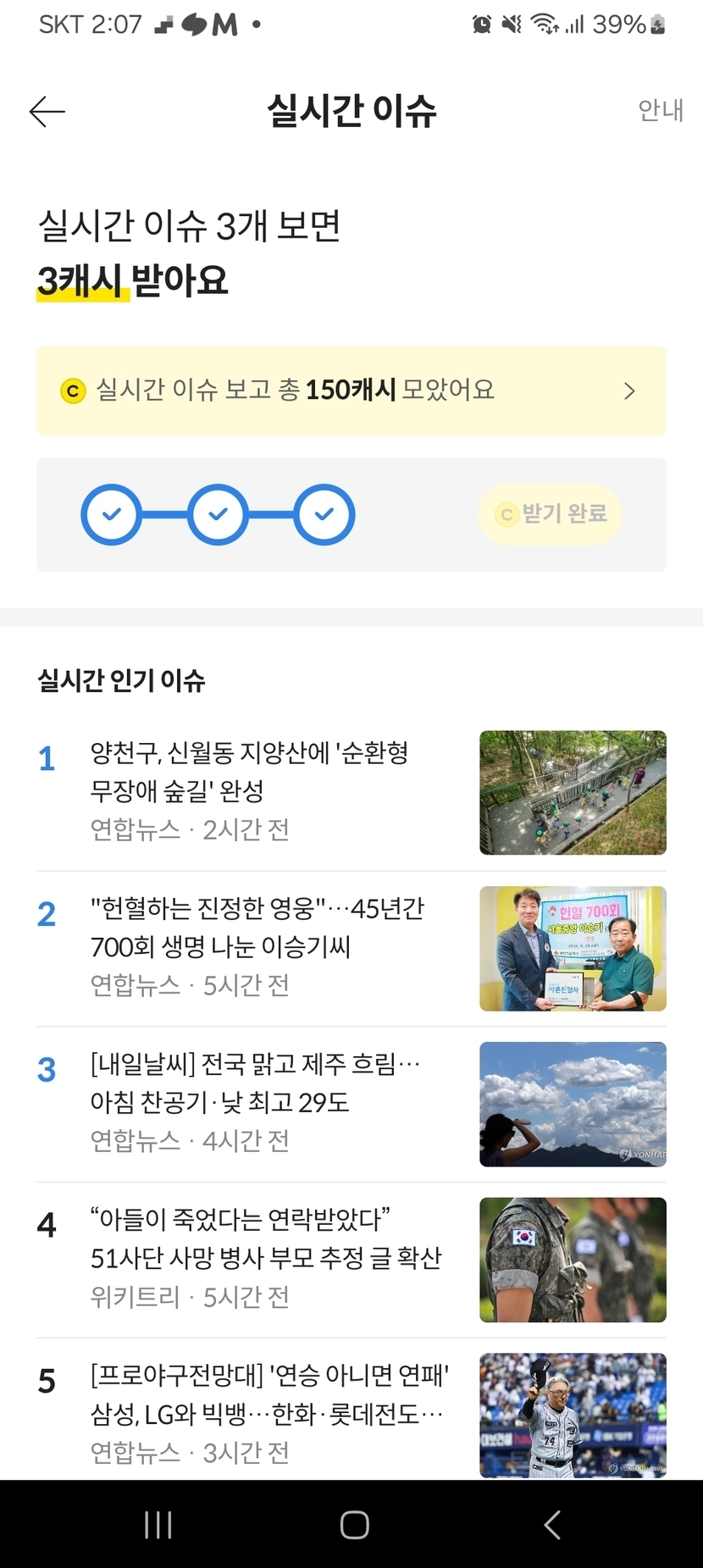Screen dimensions: 703x1568
Task: Go back using the top-left arrow
Action: (x=47, y=111)
